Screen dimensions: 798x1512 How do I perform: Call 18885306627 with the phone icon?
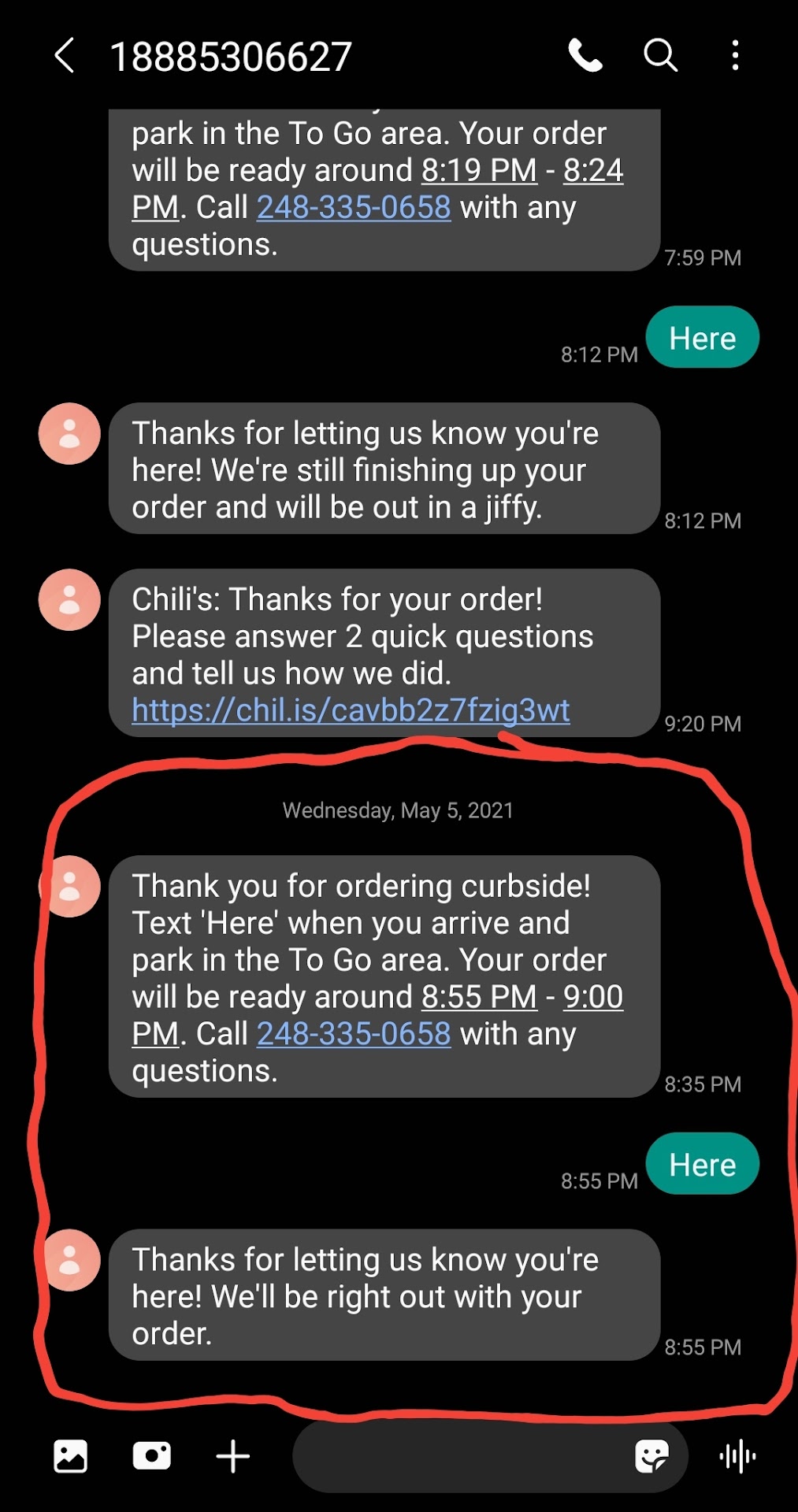point(585,56)
